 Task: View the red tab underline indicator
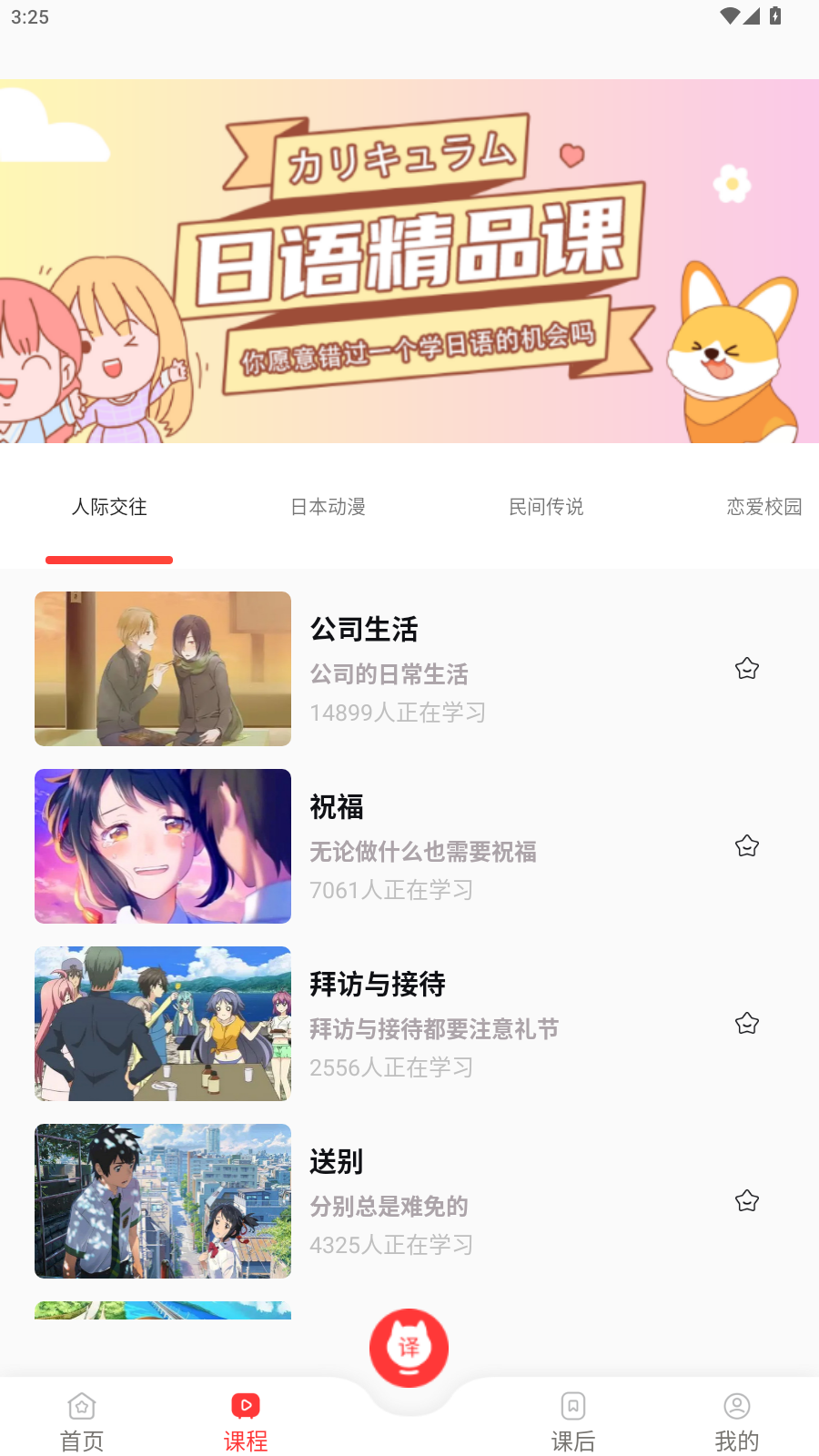109,560
